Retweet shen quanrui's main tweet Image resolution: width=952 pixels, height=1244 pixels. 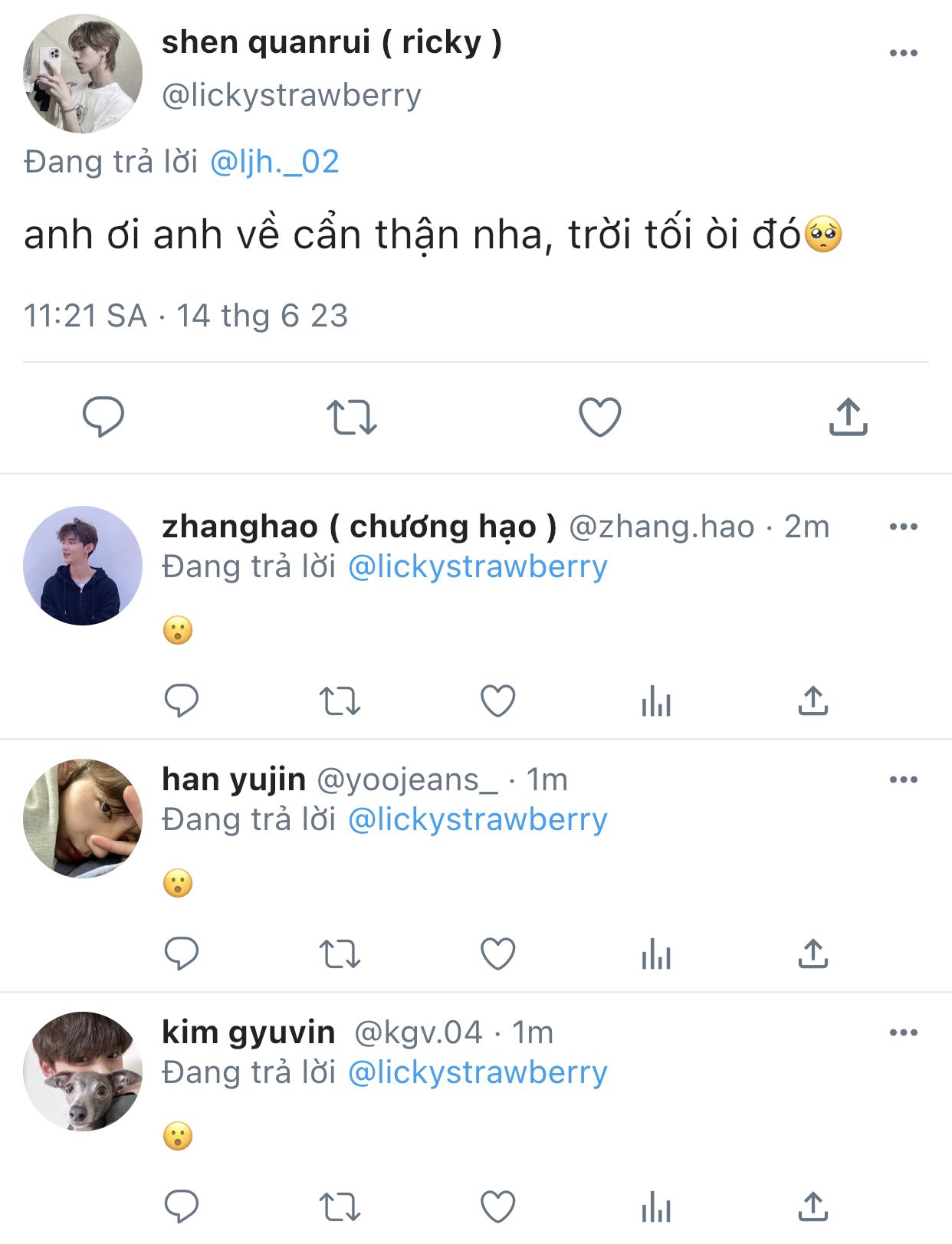coord(351,417)
